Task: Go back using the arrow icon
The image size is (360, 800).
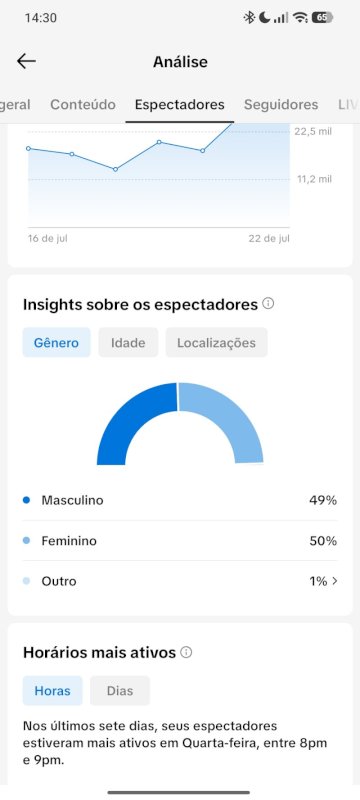Action: tap(26, 62)
